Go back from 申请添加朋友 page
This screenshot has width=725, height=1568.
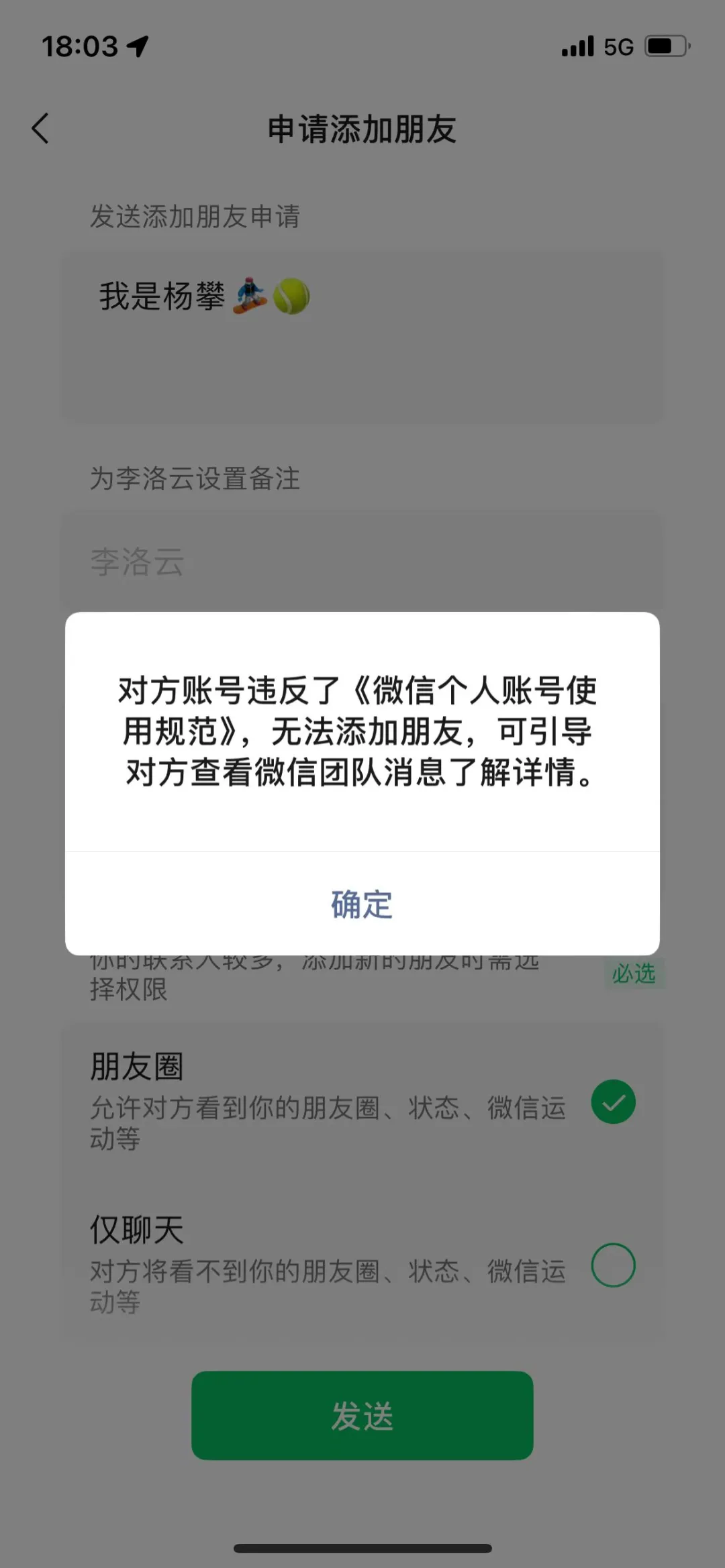40,128
